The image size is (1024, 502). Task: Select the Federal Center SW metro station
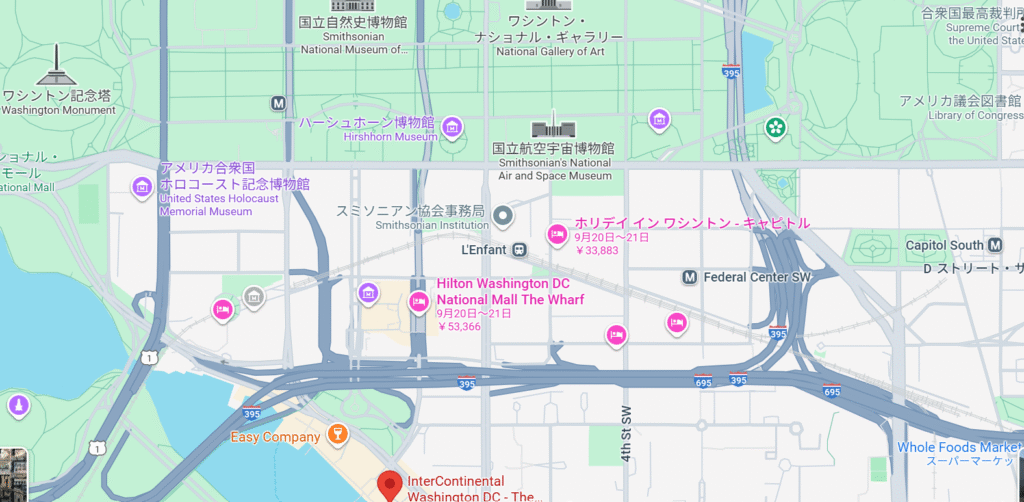click(689, 277)
